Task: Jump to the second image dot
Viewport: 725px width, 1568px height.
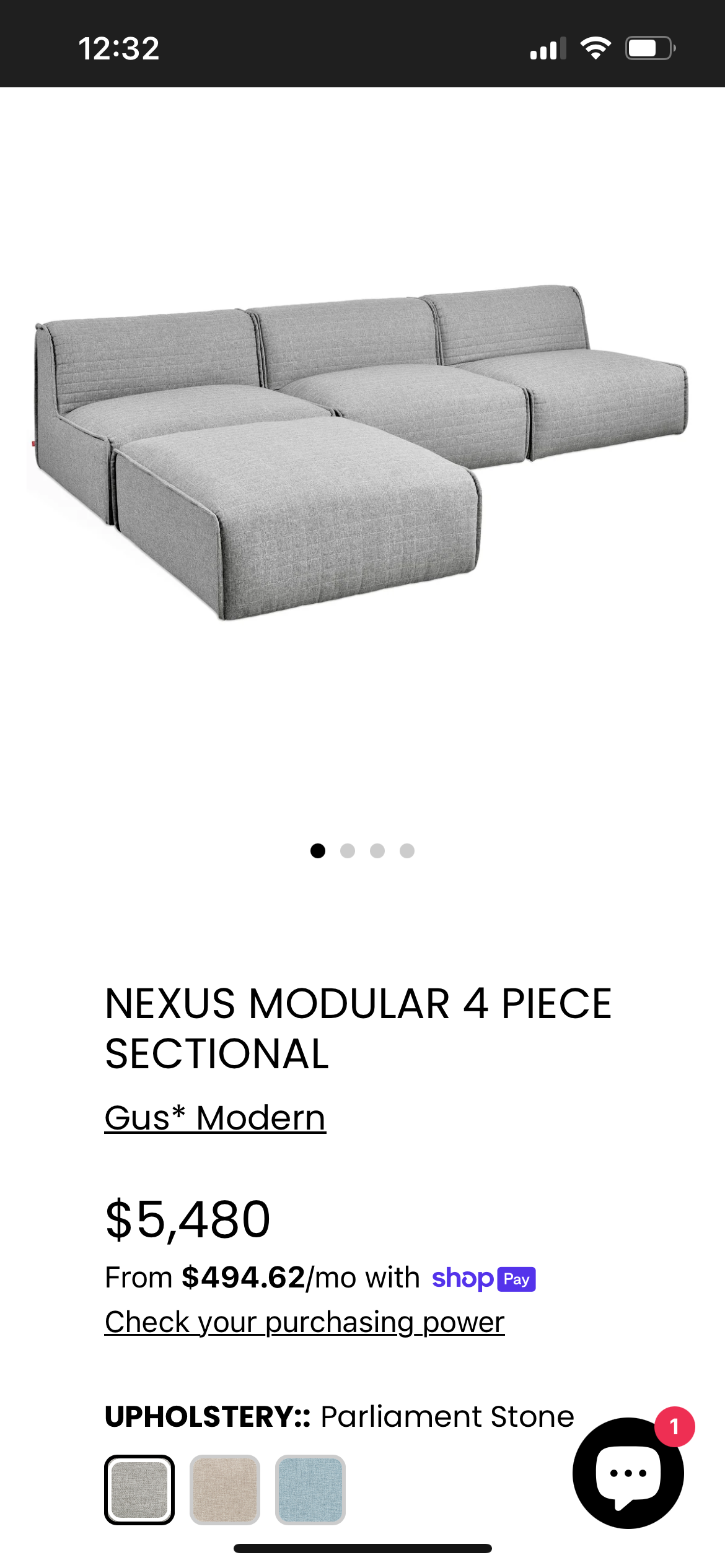Action: 348,851
